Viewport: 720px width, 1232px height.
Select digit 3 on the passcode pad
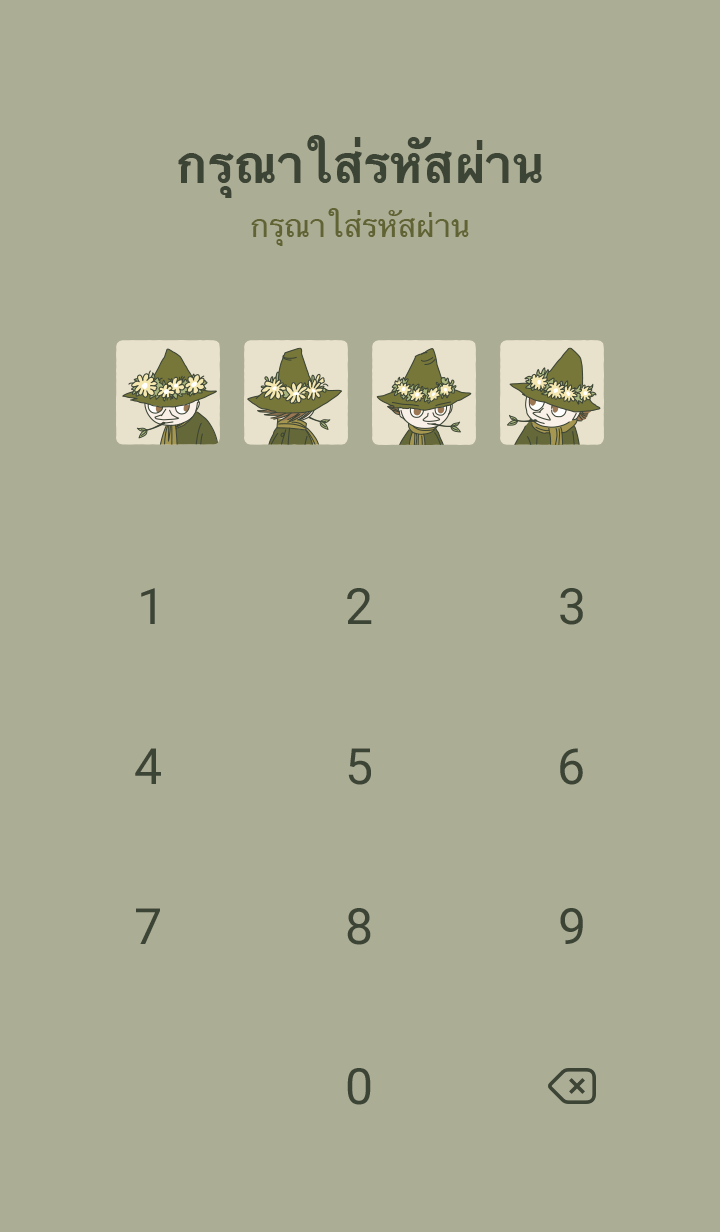pyautogui.click(x=571, y=607)
